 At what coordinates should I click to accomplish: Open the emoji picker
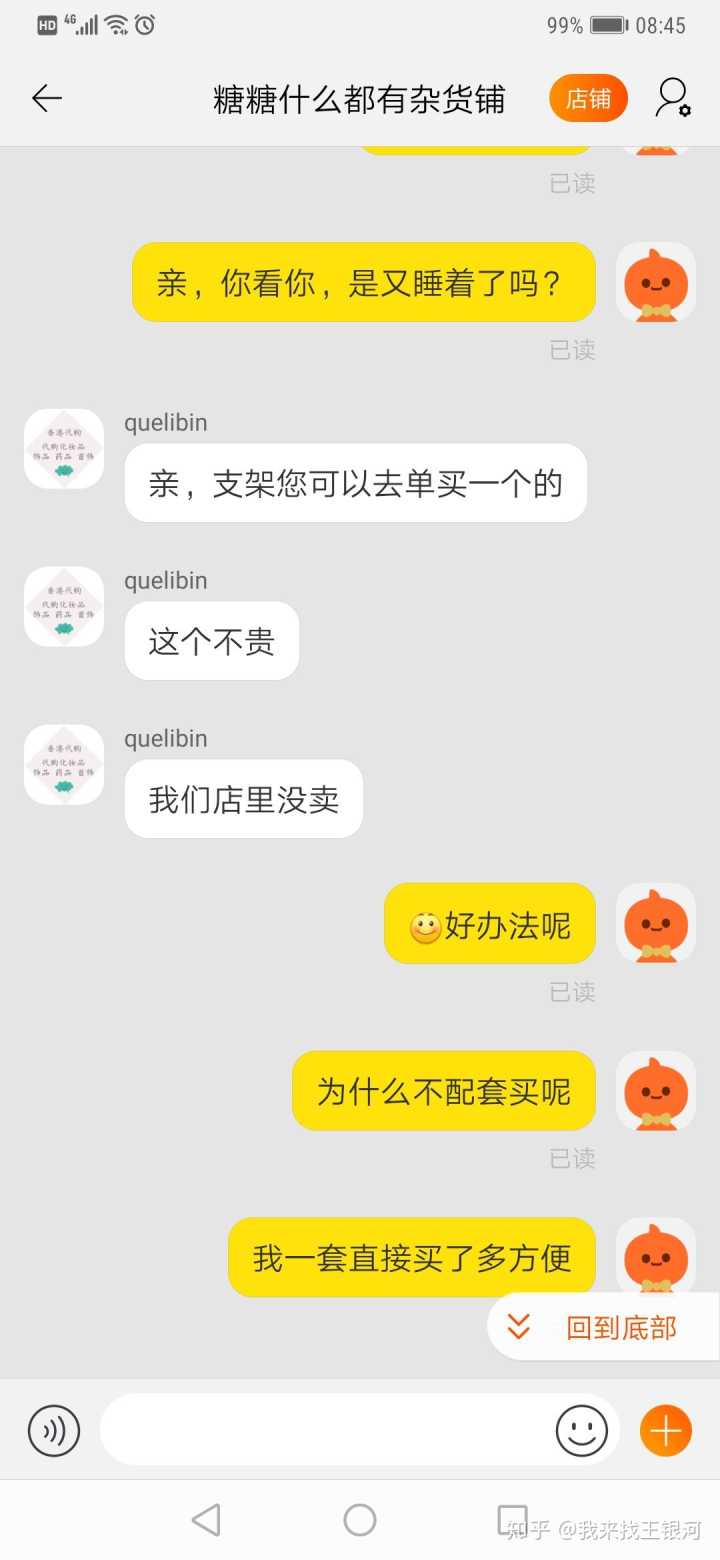(x=582, y=1431)
